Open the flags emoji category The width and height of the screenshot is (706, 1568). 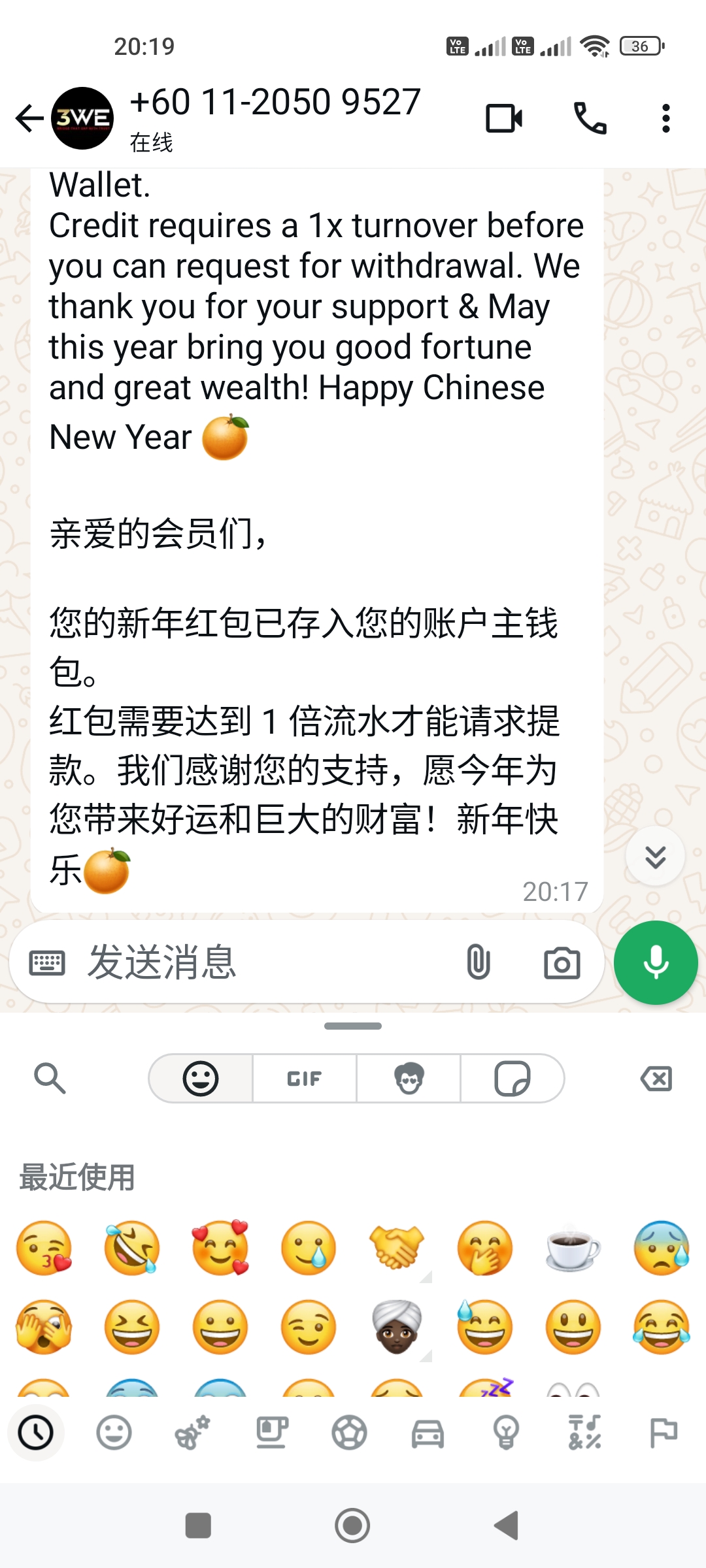click(x=663, y=1433)
